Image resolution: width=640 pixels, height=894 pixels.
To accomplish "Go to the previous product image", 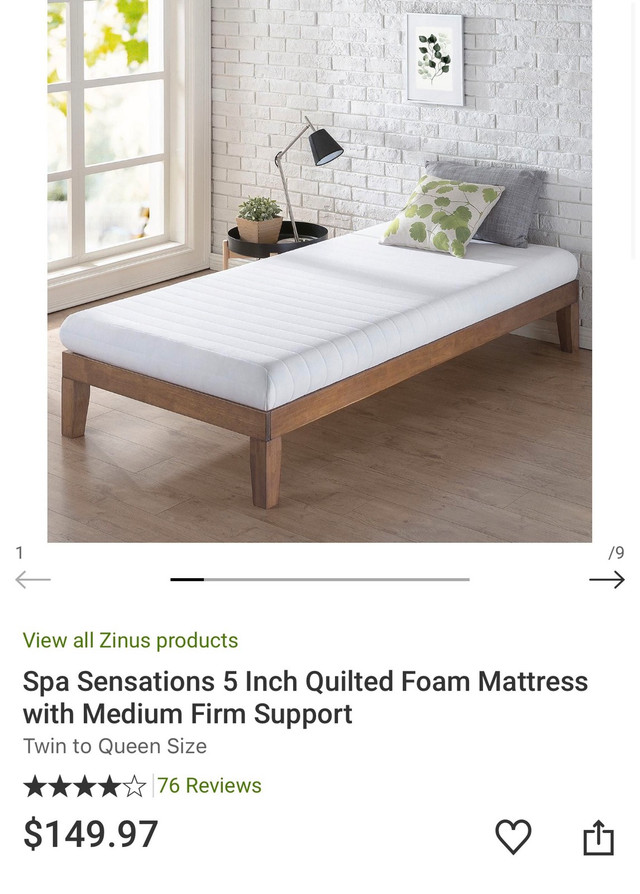I will pyautogui.click(x=33, y=580).
